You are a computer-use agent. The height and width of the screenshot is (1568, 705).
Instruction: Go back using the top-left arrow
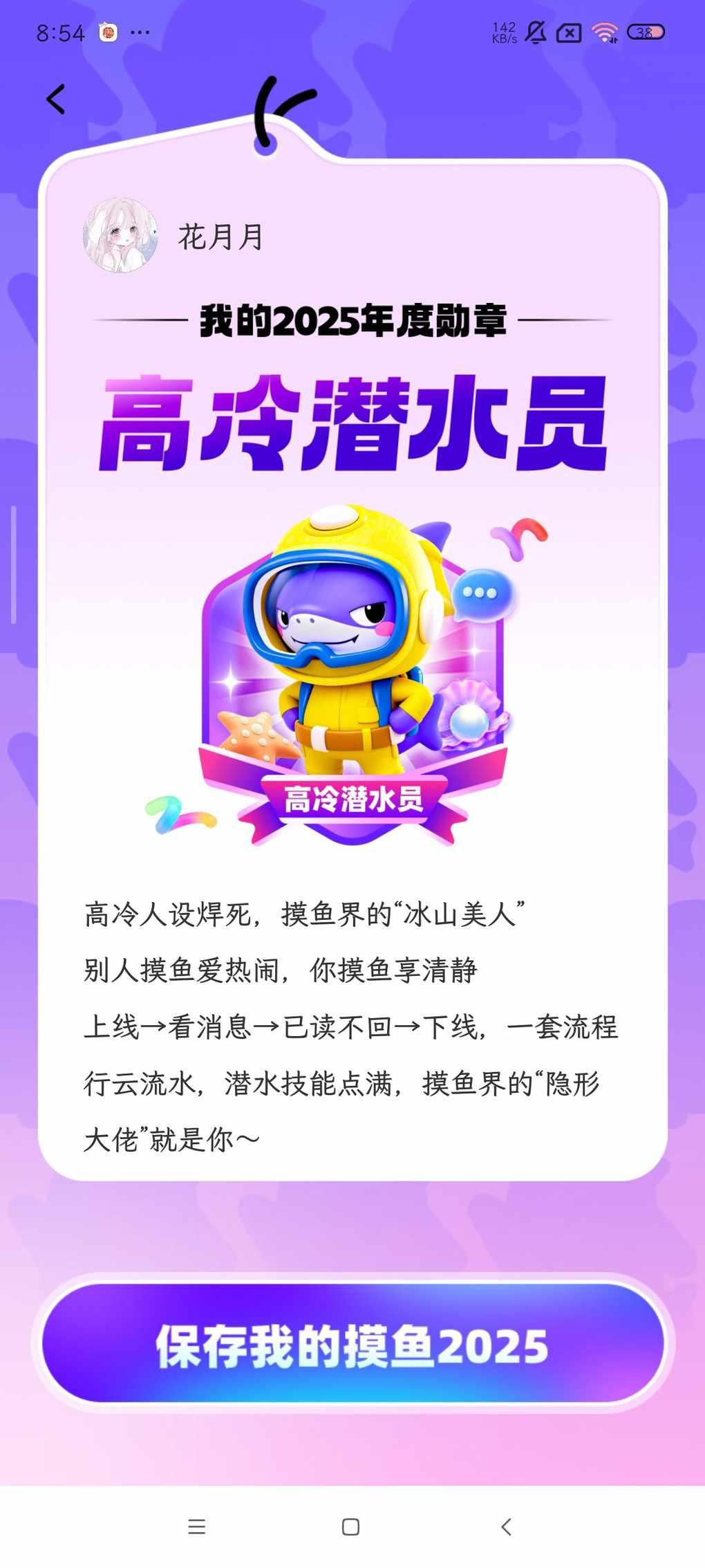click(55, 100)
